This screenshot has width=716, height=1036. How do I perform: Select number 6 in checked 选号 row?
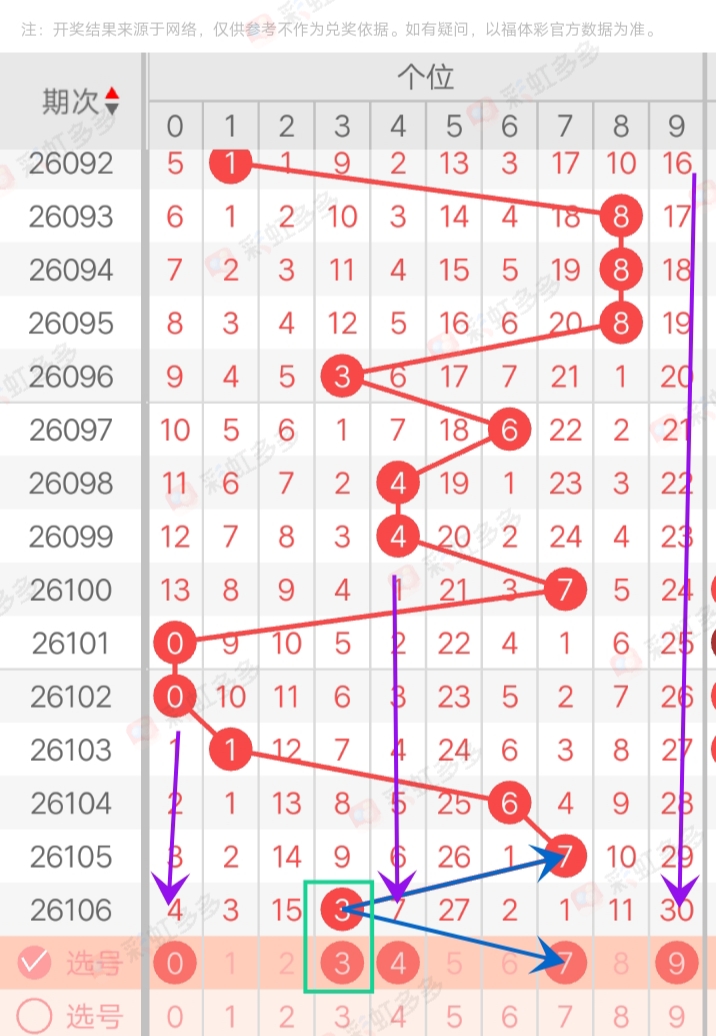(x=510, y=963)
